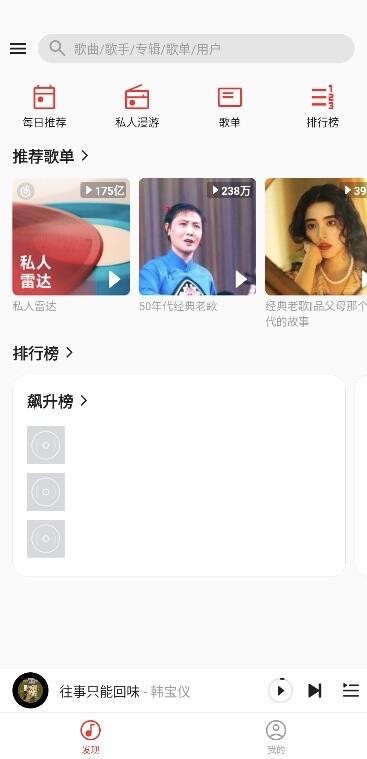Open 每日推荐 daily recommendations

[45, 106]
